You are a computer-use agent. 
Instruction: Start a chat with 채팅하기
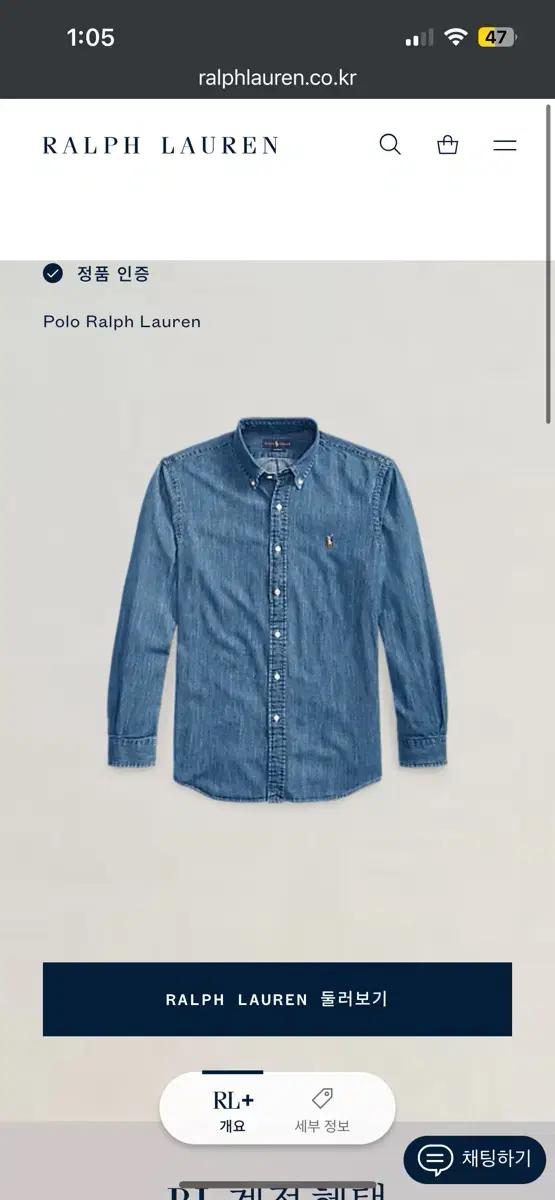475,1159
